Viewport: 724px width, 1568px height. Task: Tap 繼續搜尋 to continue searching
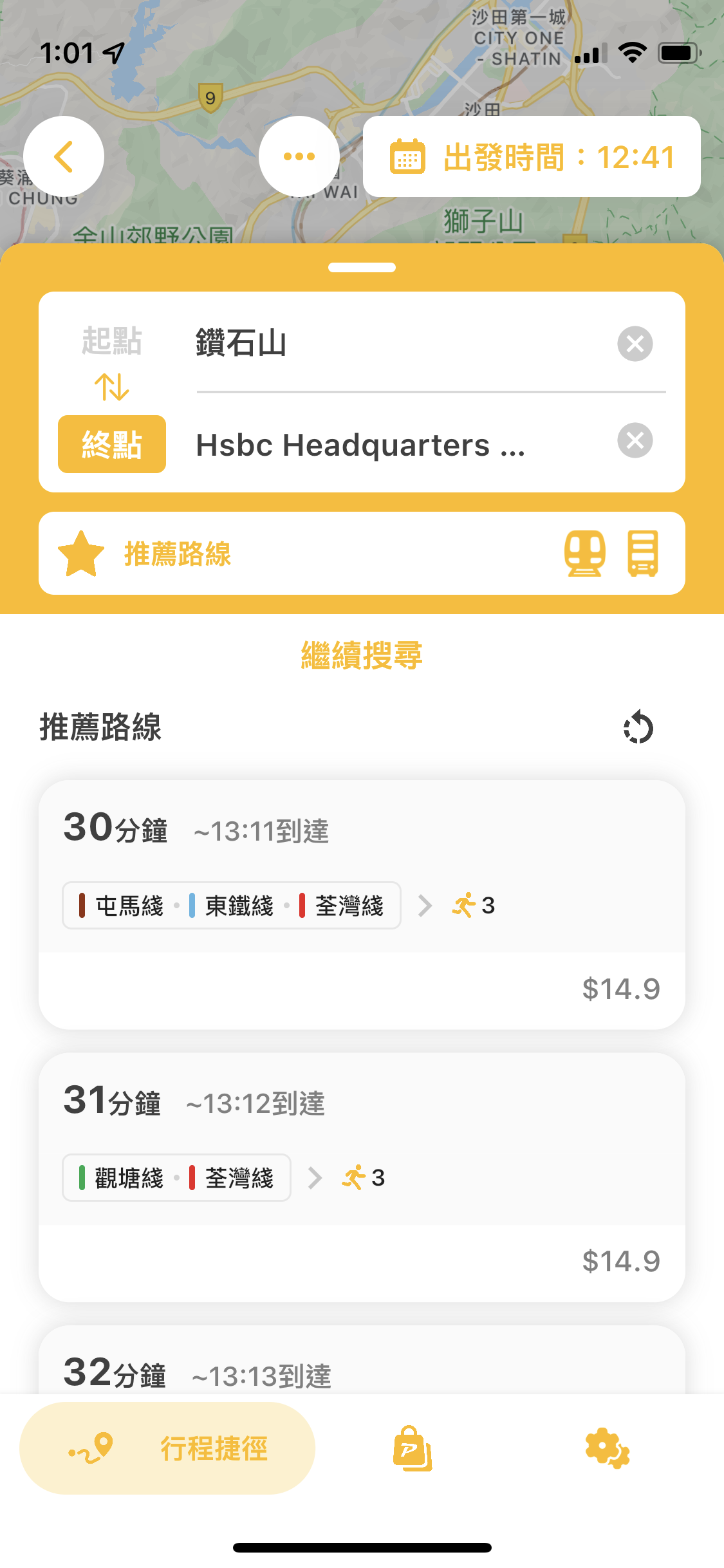click(x=362, y=655)
